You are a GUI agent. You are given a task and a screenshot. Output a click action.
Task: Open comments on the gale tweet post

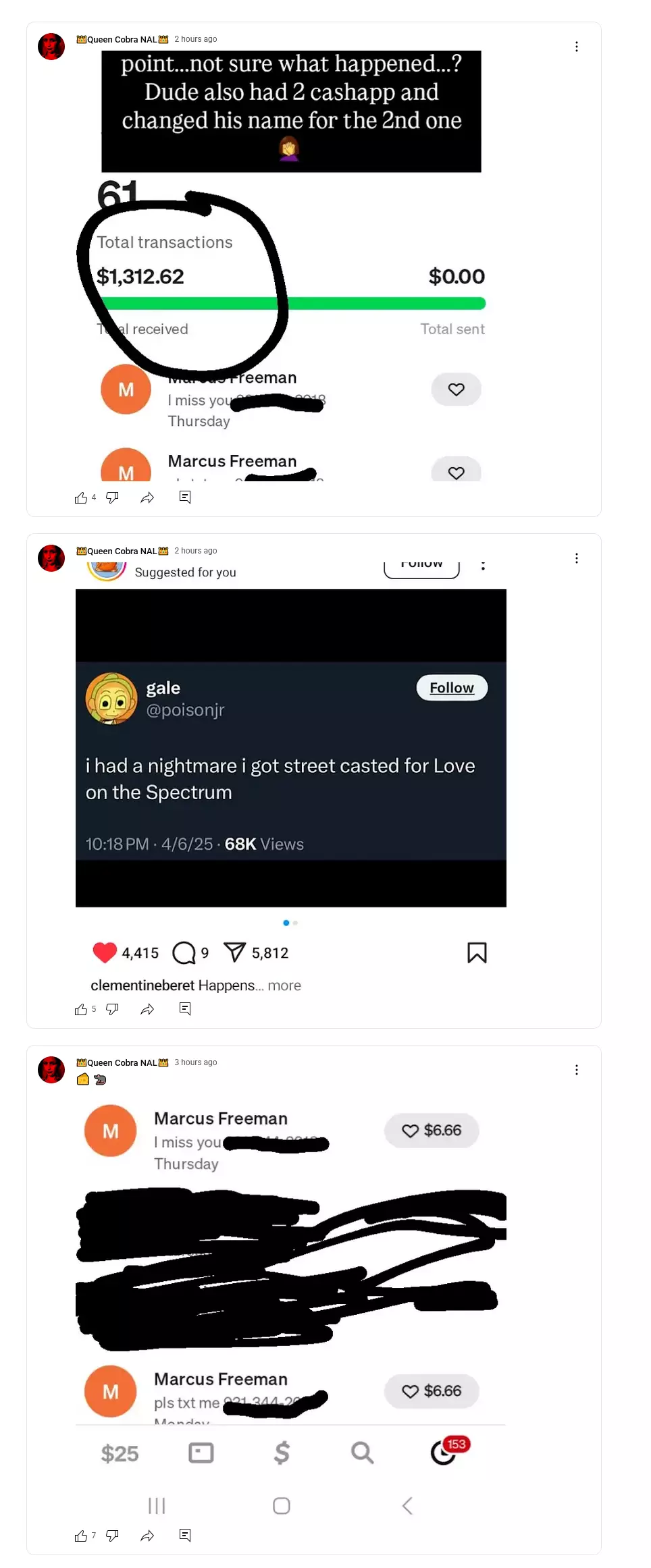(185, 1009)
